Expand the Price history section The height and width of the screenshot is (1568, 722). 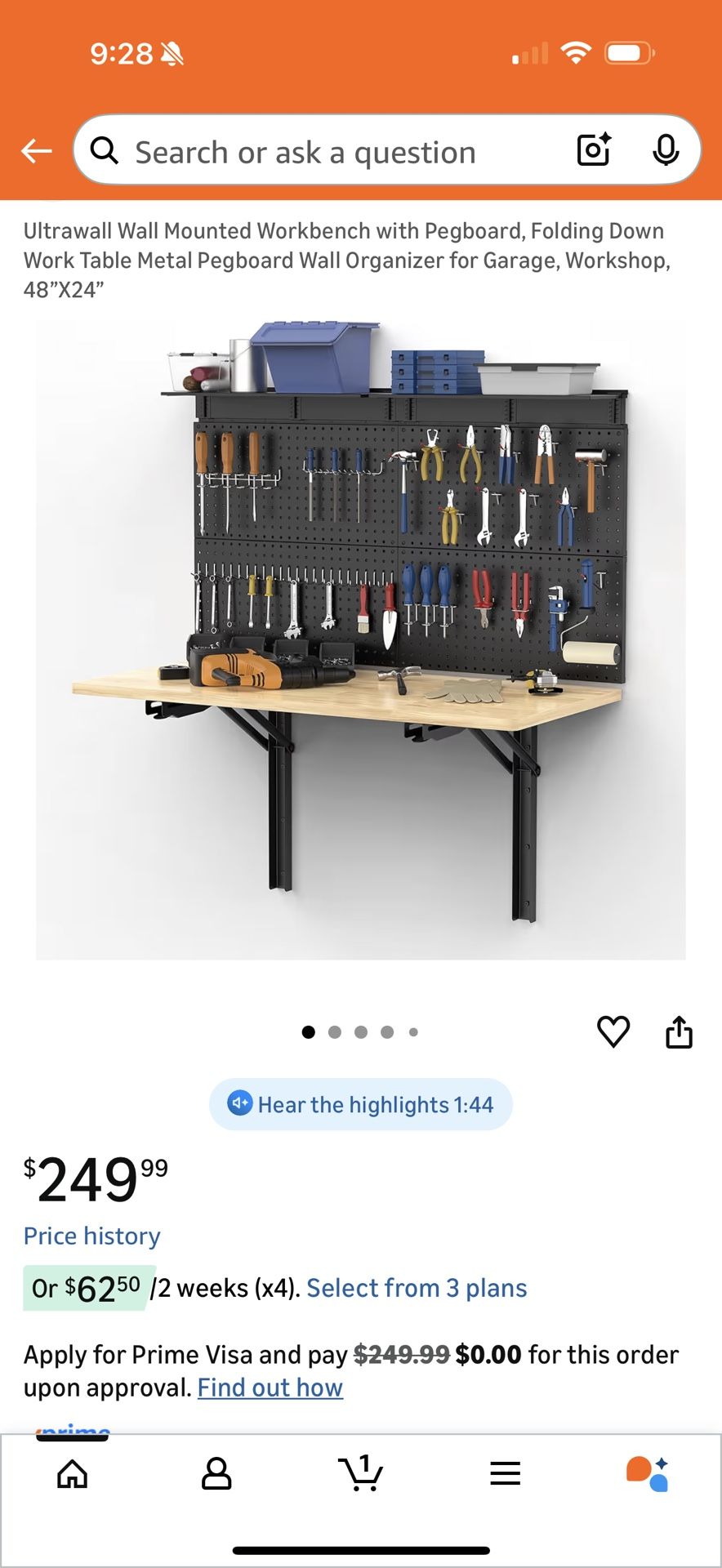click(92, 1236)
